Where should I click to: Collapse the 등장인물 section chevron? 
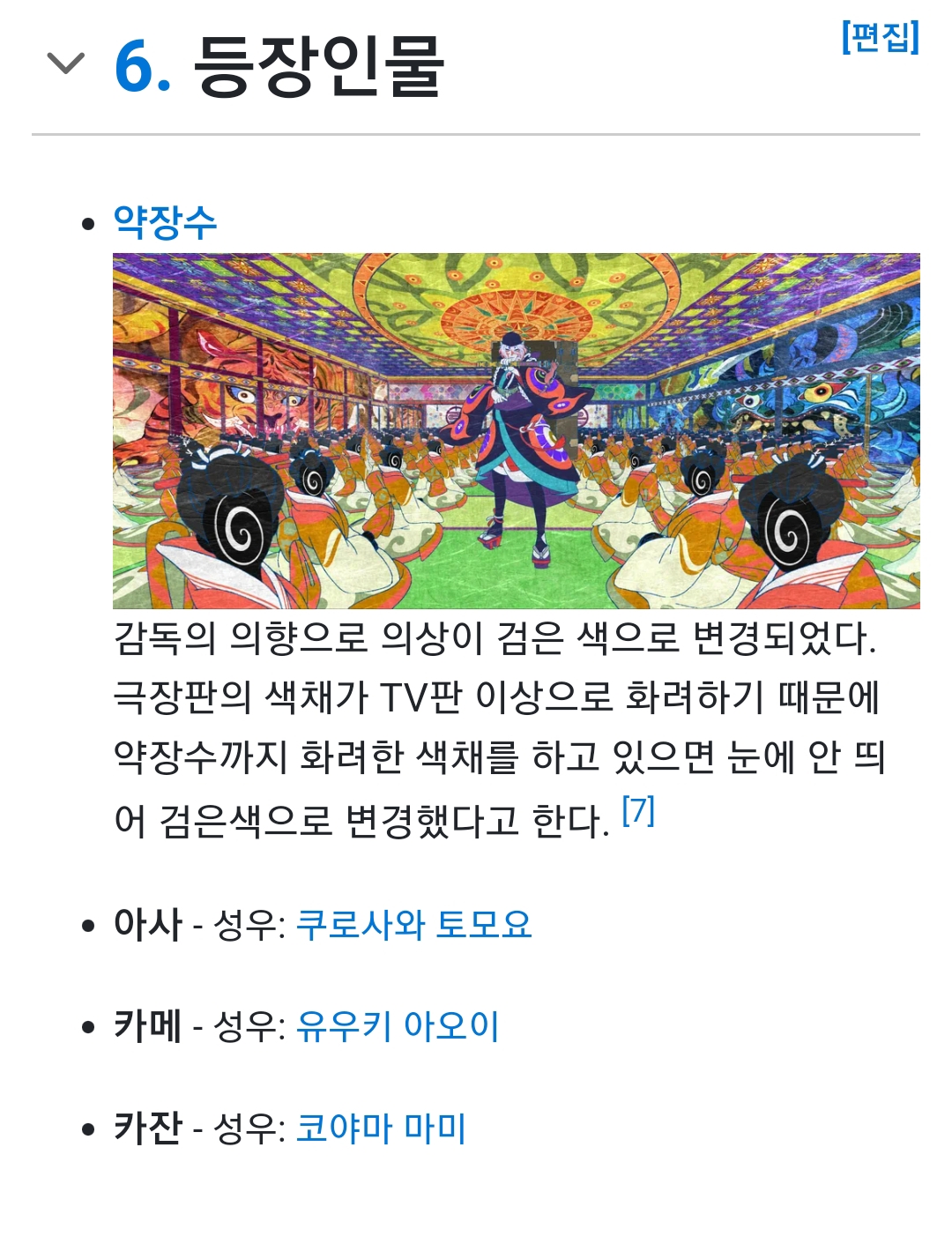65,63
